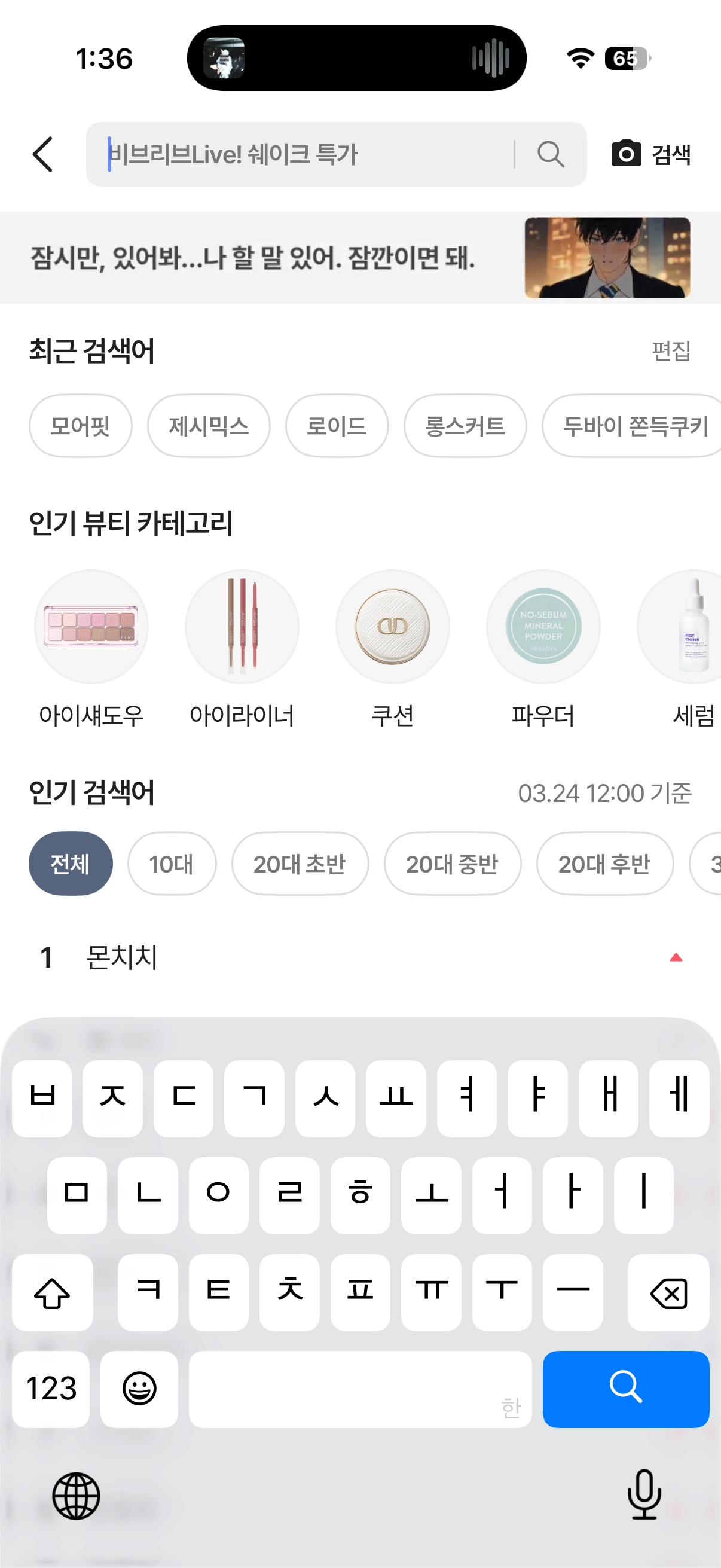
Task: Select recent search 제시믹스
Action: tap(209, 425)
